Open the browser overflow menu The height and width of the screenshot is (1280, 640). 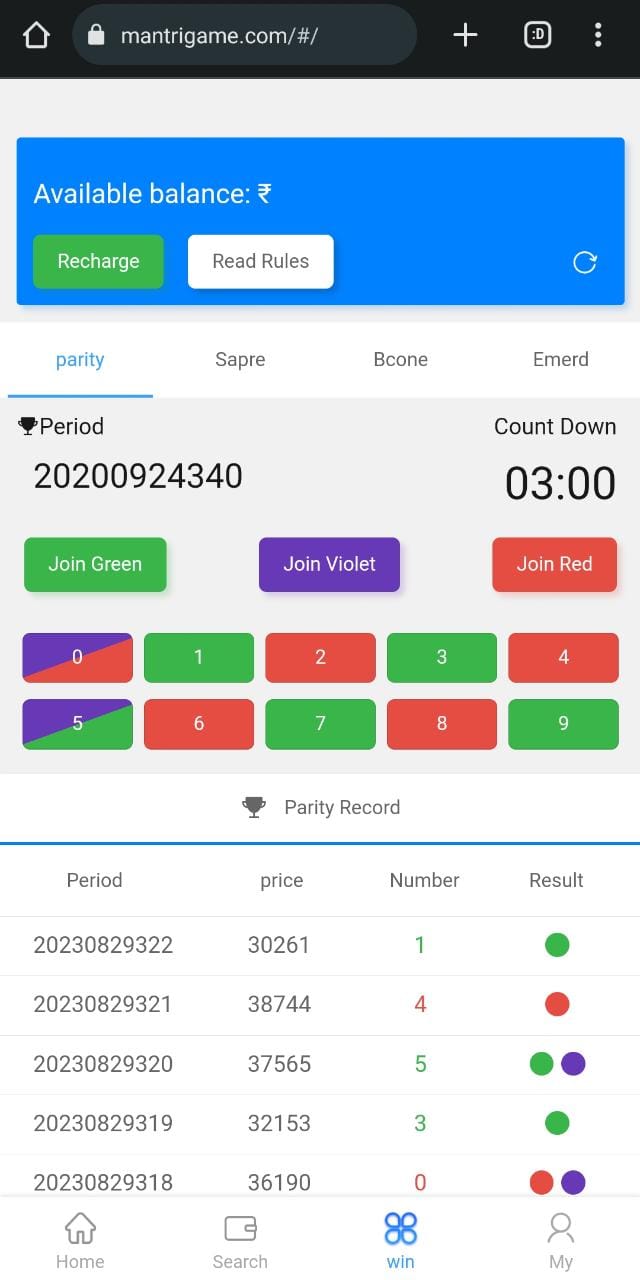click(x=598, y=36)
